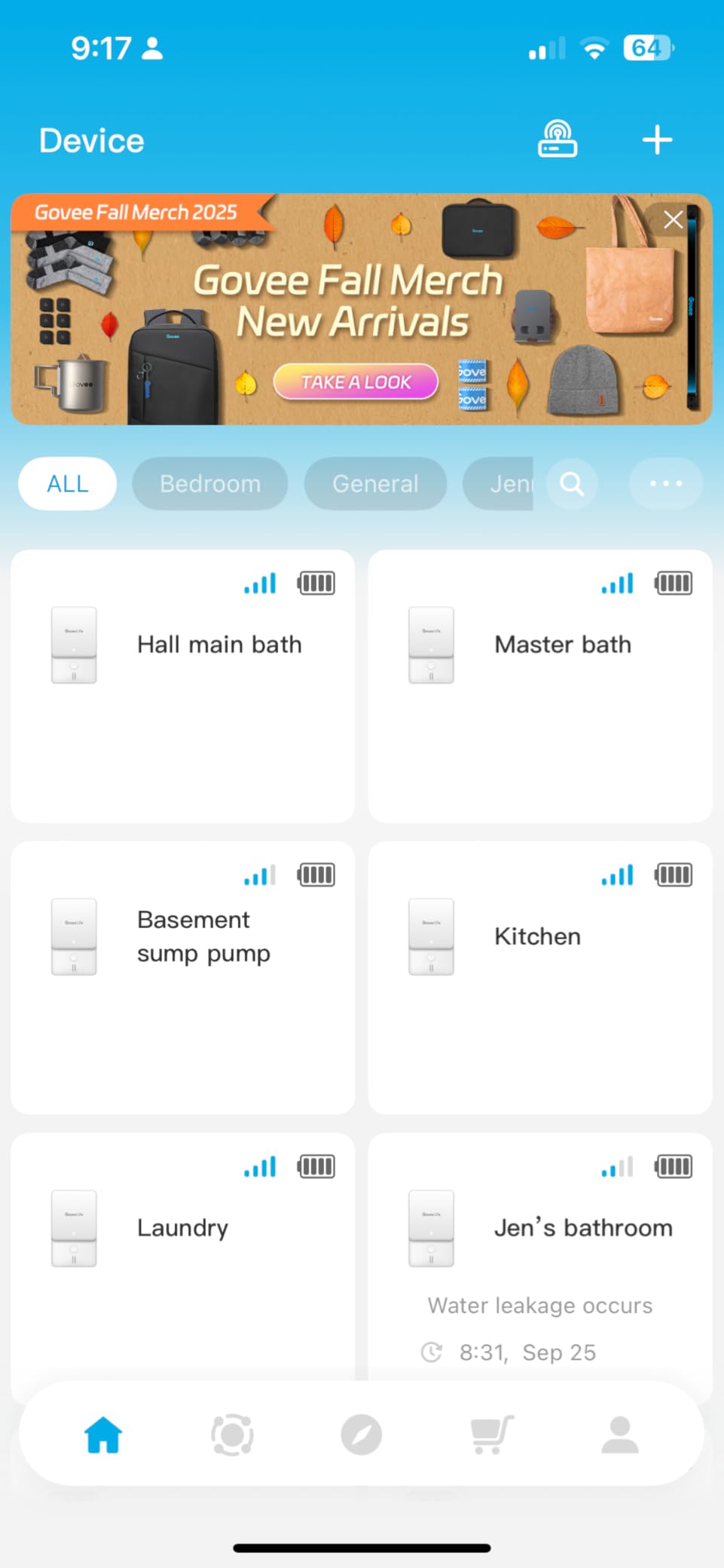This screenshot has width=724, height=1568.
Task: Search devices with magnifier icon
Action: pyautogui.click(x=572, y=484)
